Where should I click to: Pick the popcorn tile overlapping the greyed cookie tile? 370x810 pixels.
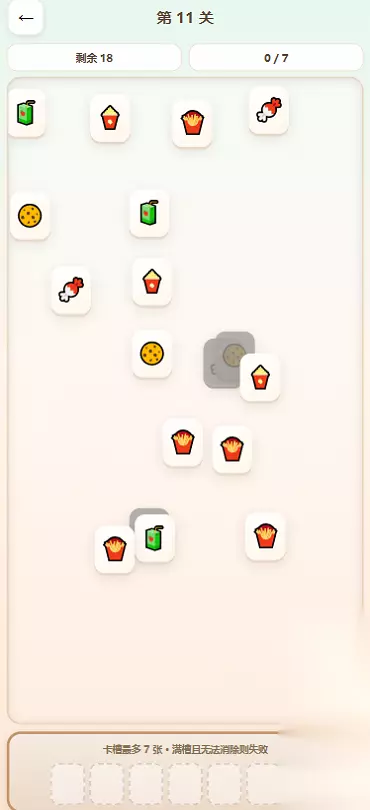click(x=260, y=378)
